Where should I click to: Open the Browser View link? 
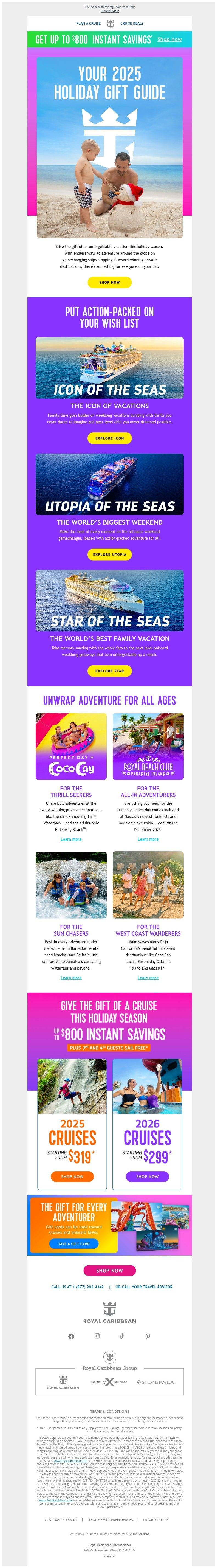pos(110,11)
